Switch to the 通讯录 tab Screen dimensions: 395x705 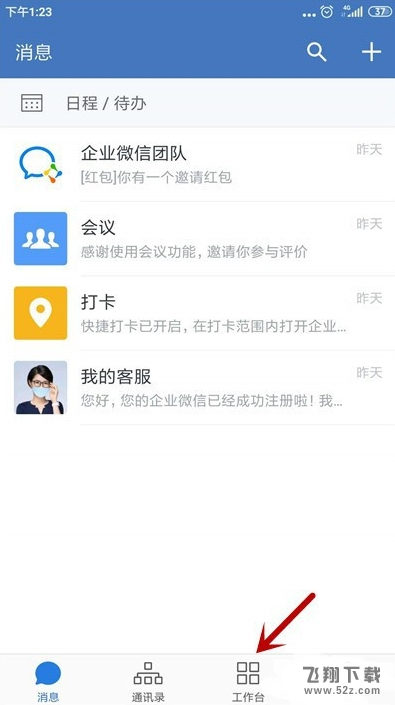click(148, 680)
